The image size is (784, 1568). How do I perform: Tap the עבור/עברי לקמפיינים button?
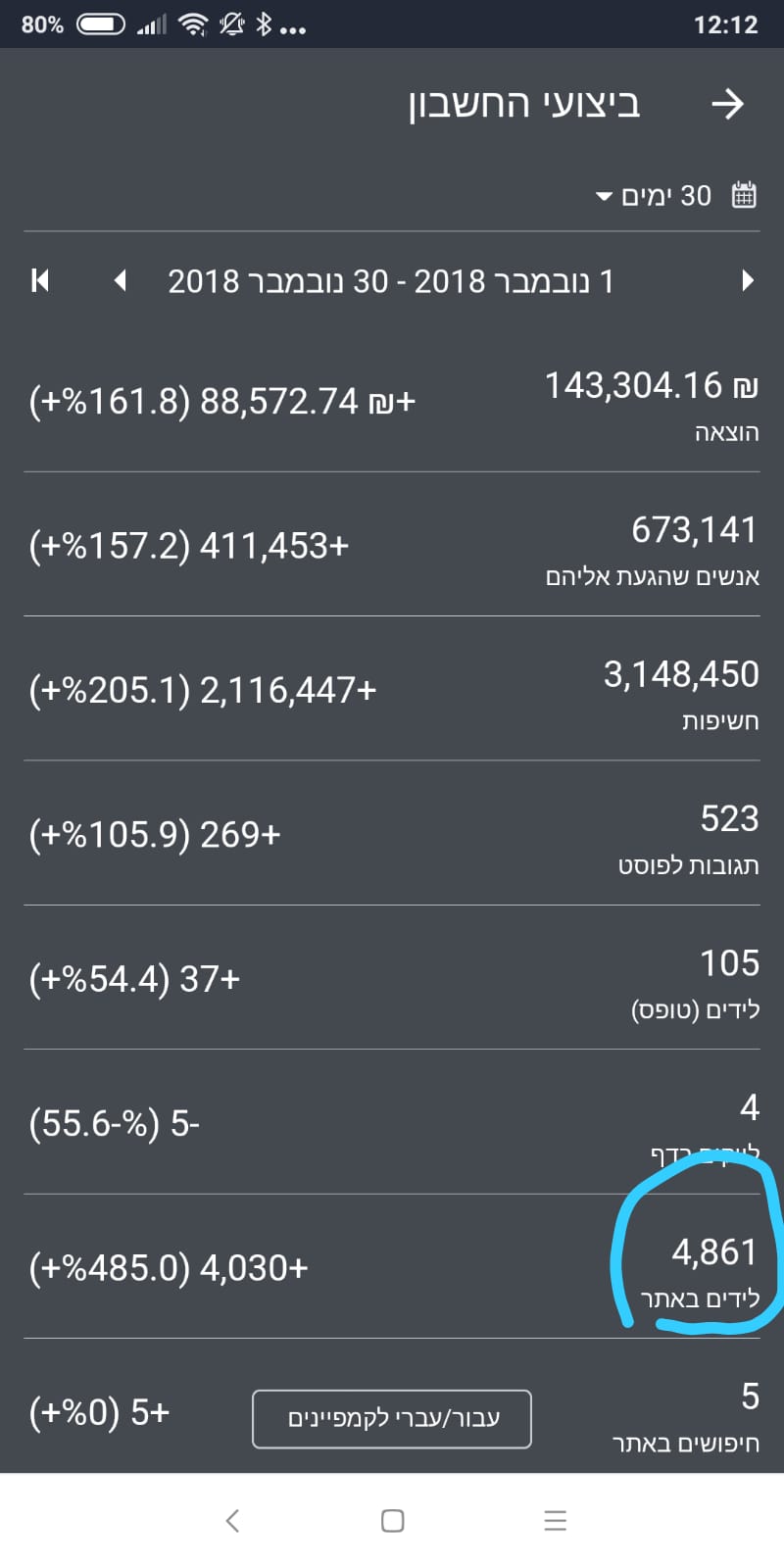pos(392,1418)
